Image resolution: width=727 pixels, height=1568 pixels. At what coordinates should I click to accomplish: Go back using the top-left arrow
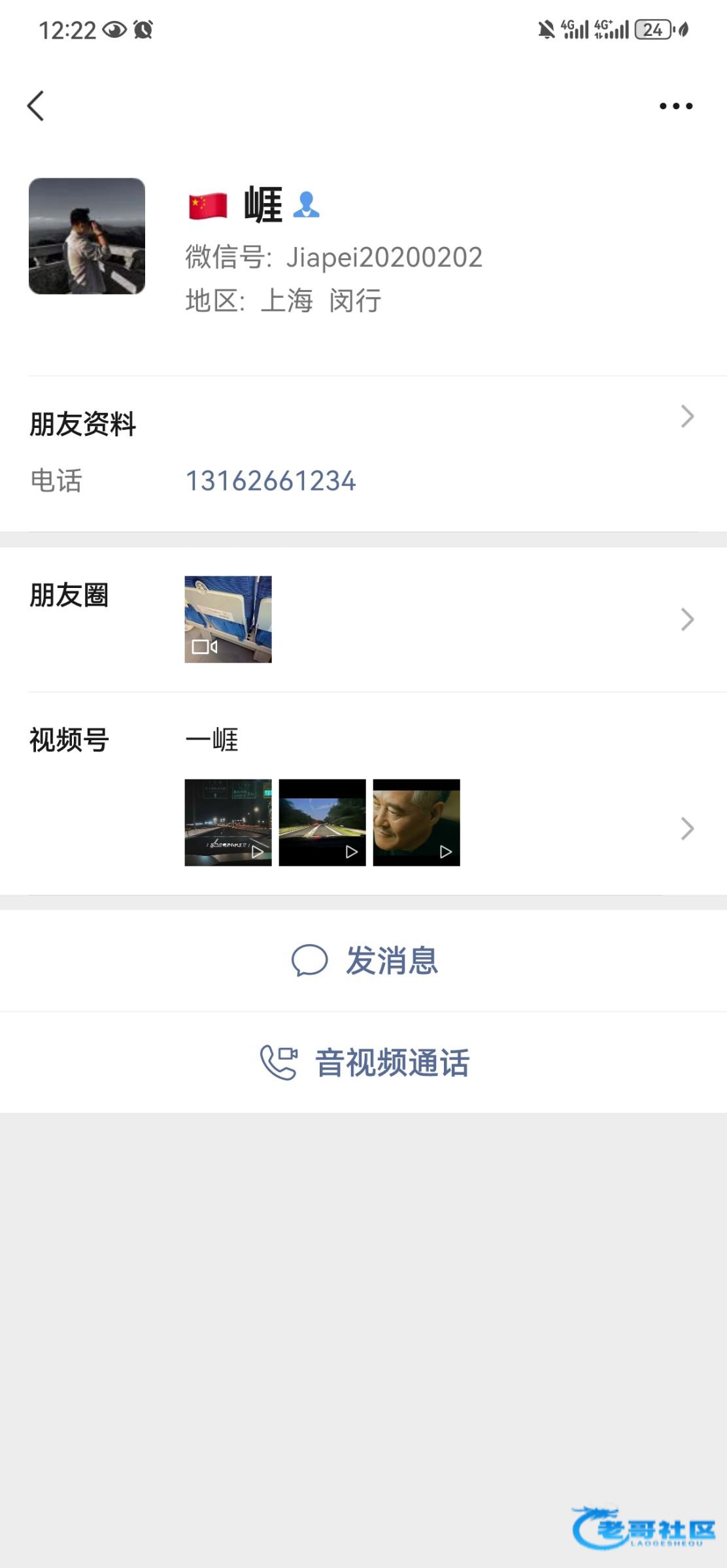pos(36,106)
